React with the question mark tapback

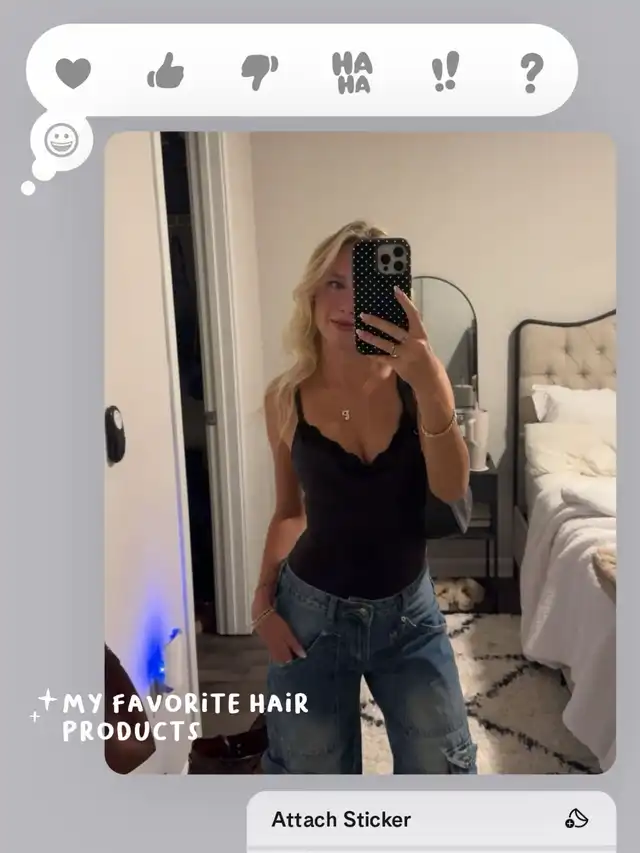(532, 73)
